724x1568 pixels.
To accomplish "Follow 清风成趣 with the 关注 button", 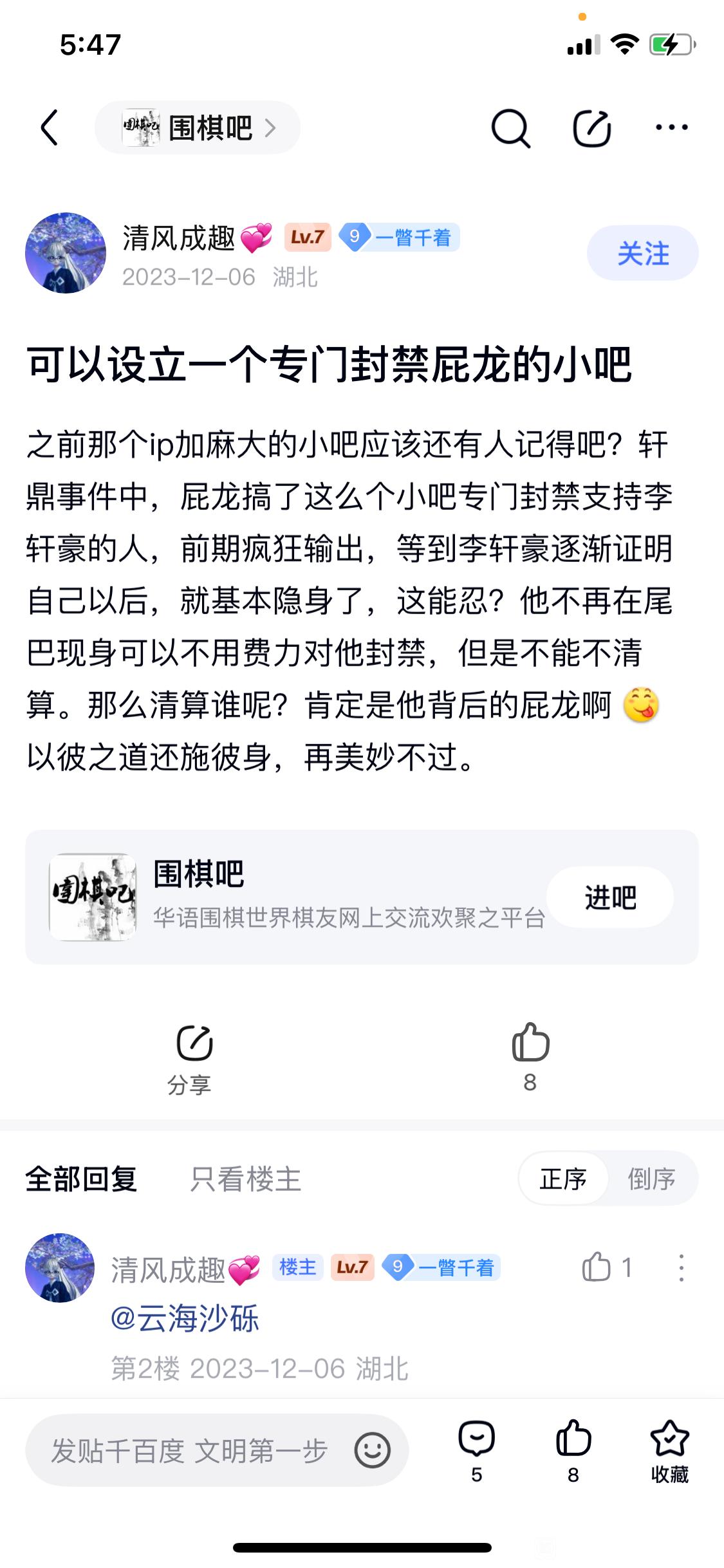I will [x=642, y=253].
